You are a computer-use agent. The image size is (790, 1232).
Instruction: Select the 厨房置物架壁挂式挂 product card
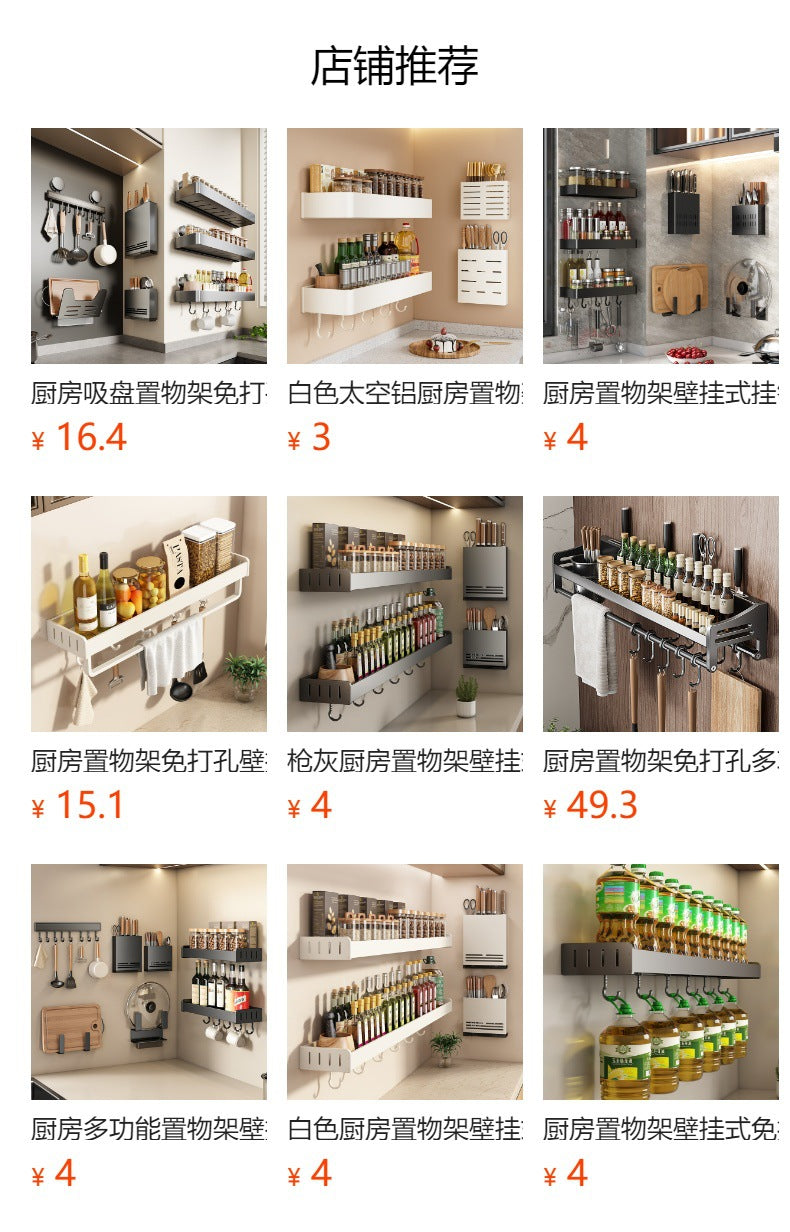pyautogui.click(x=661, y=246)
